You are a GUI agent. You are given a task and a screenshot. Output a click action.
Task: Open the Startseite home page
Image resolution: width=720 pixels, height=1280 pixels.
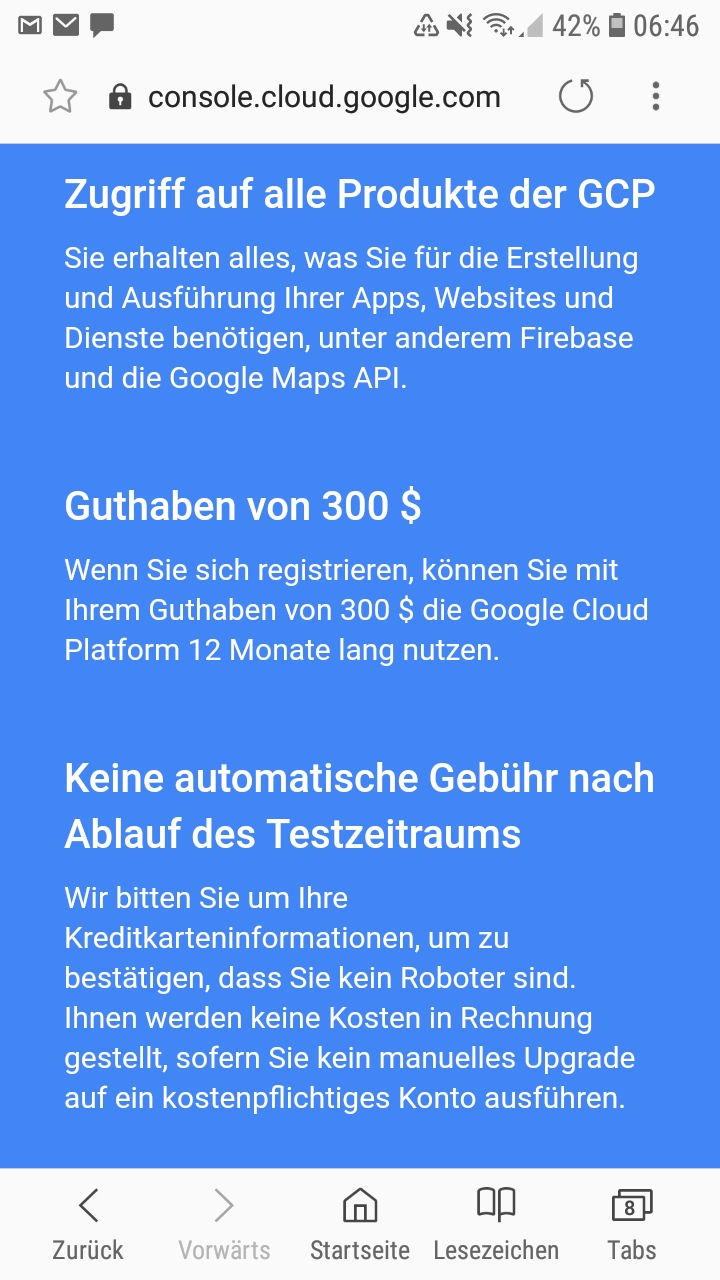(360, 1224)
